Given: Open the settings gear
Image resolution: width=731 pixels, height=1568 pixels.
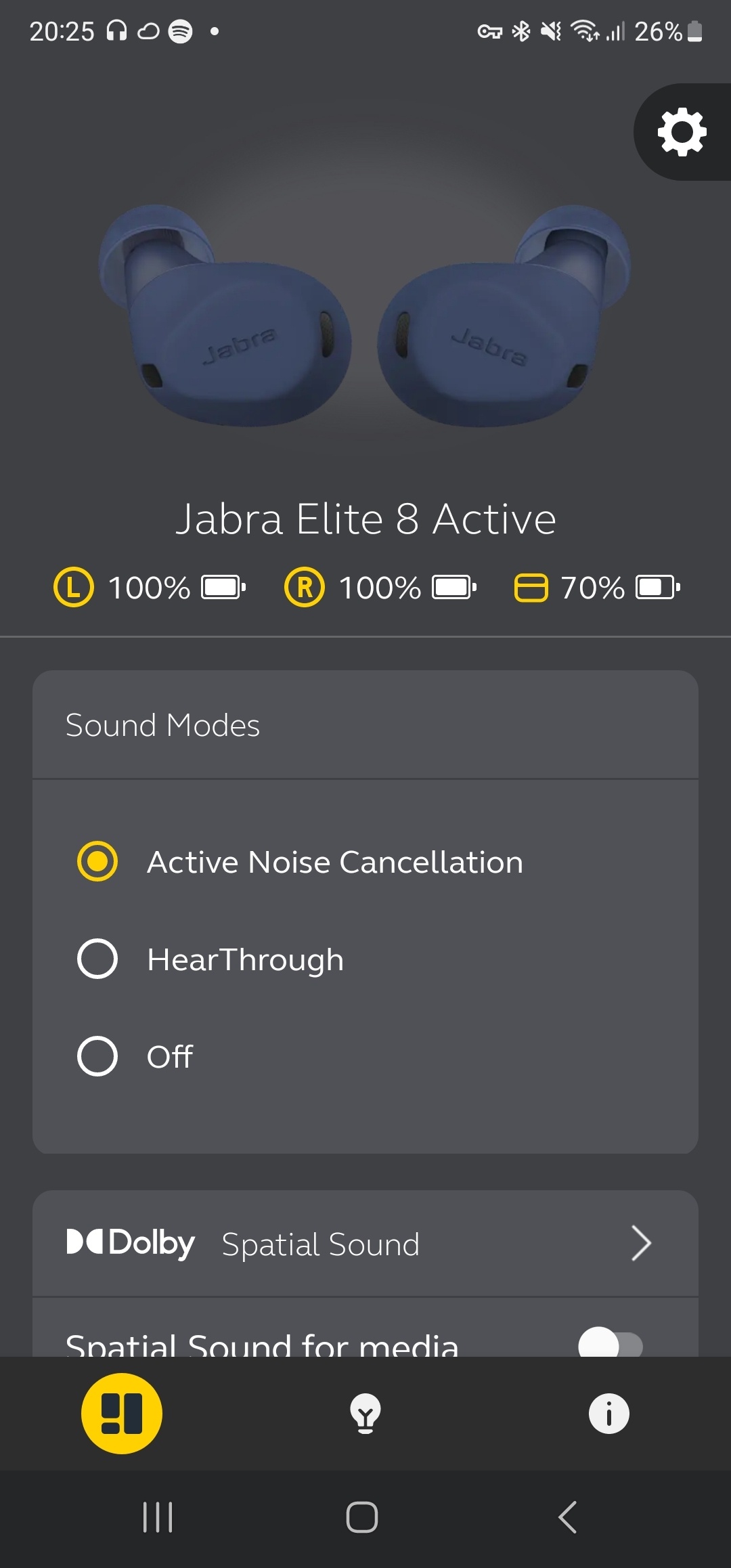Looking at the screenshot, I should coord(682,132).
